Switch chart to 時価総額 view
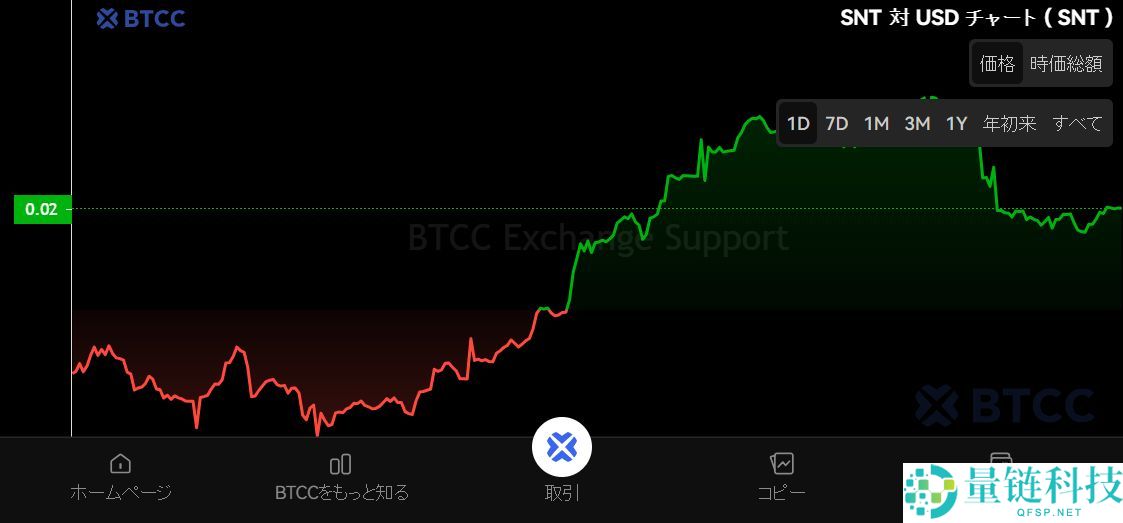The height and width of the screenshot is (523, 1123). 1066,64
